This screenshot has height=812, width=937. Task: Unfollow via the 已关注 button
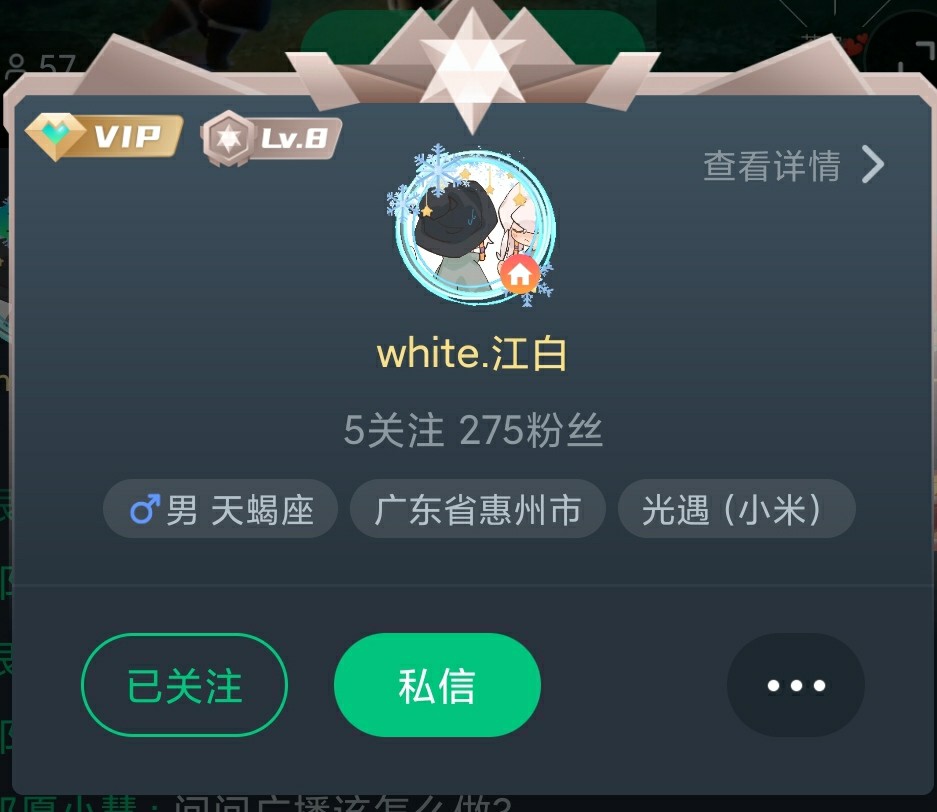184,686
